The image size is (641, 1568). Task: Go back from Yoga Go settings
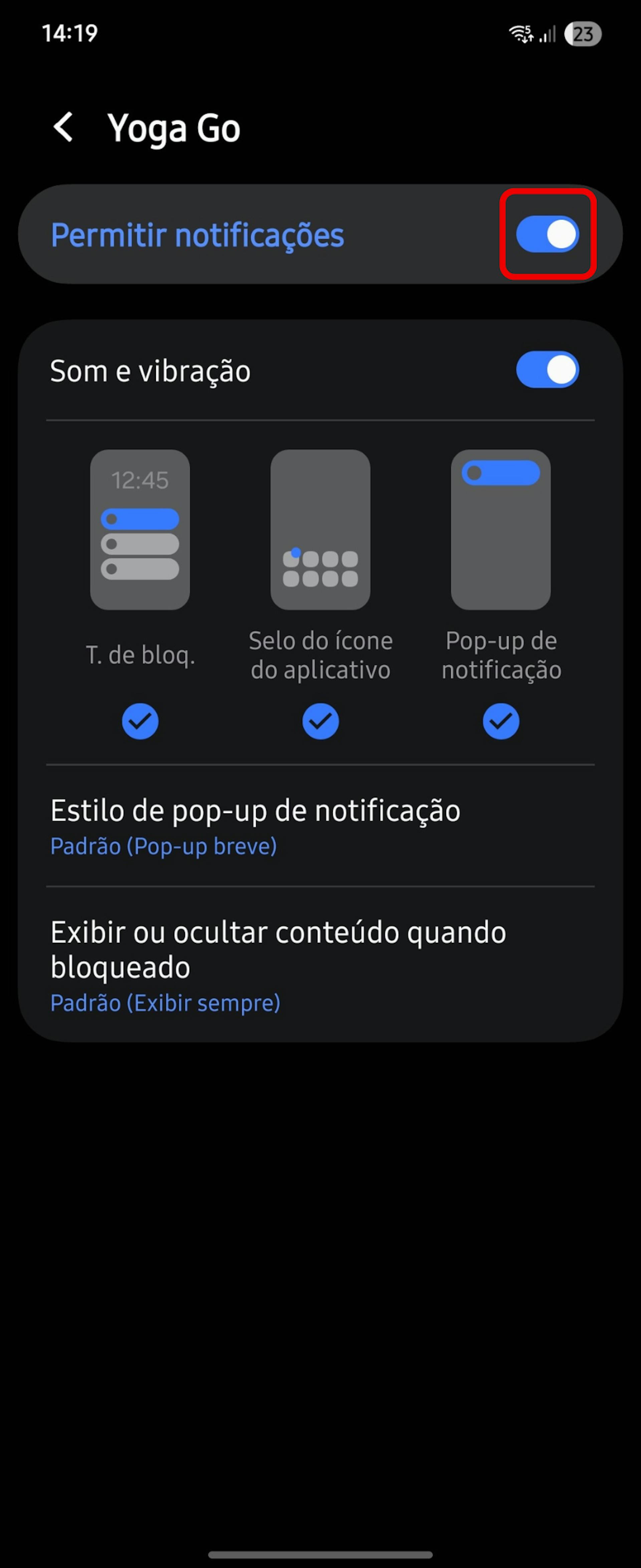point(63,127)
